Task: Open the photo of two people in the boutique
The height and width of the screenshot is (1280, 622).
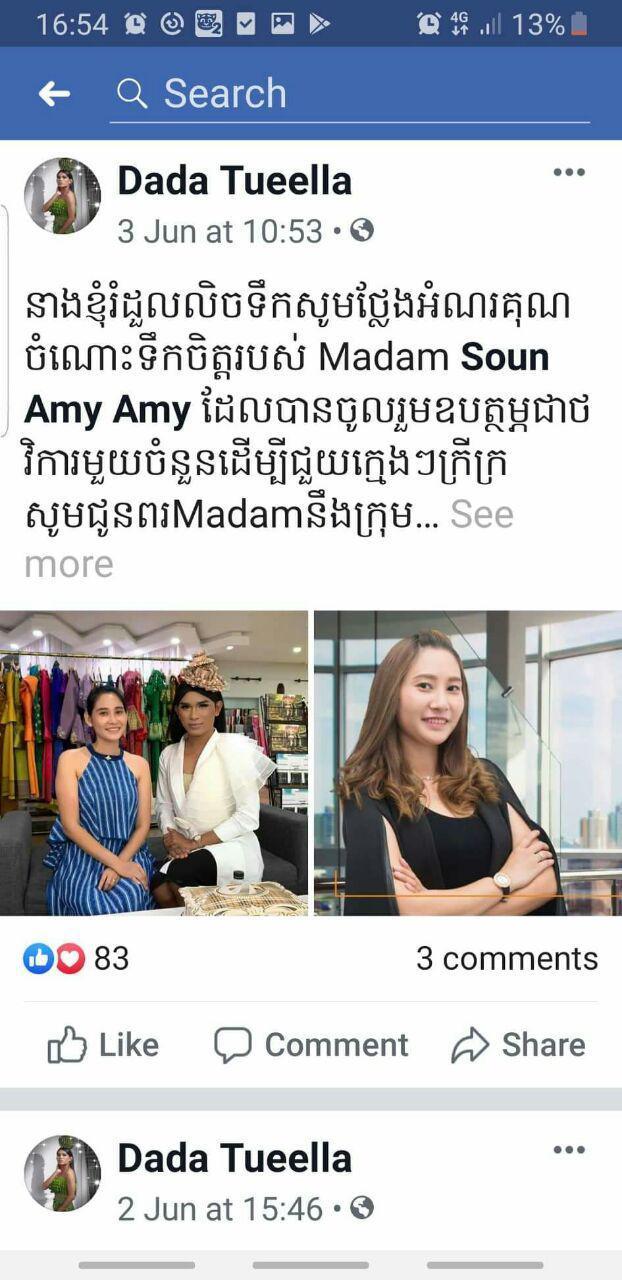Action: coord(154,762)
